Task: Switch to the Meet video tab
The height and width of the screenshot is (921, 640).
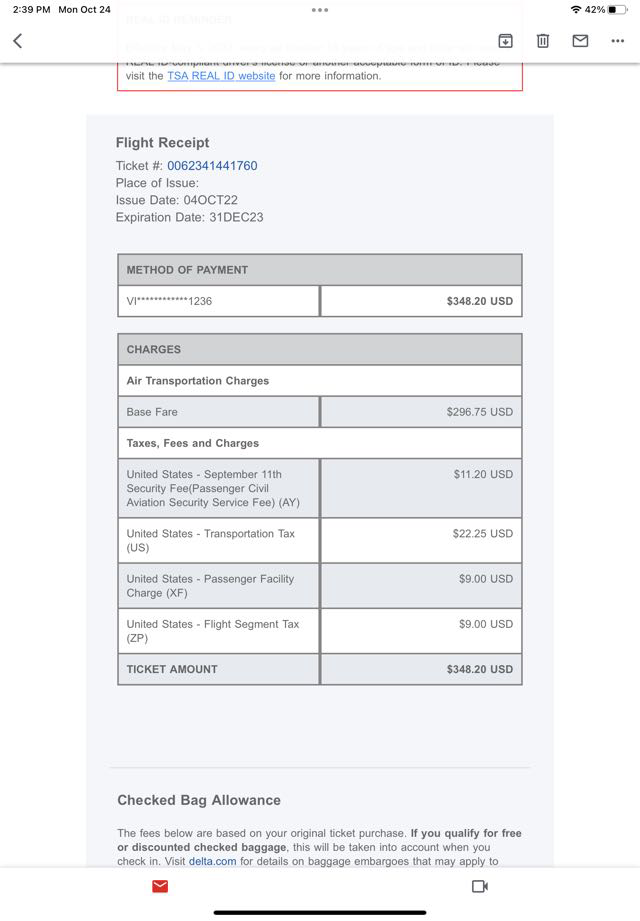Action: [479, 886]
